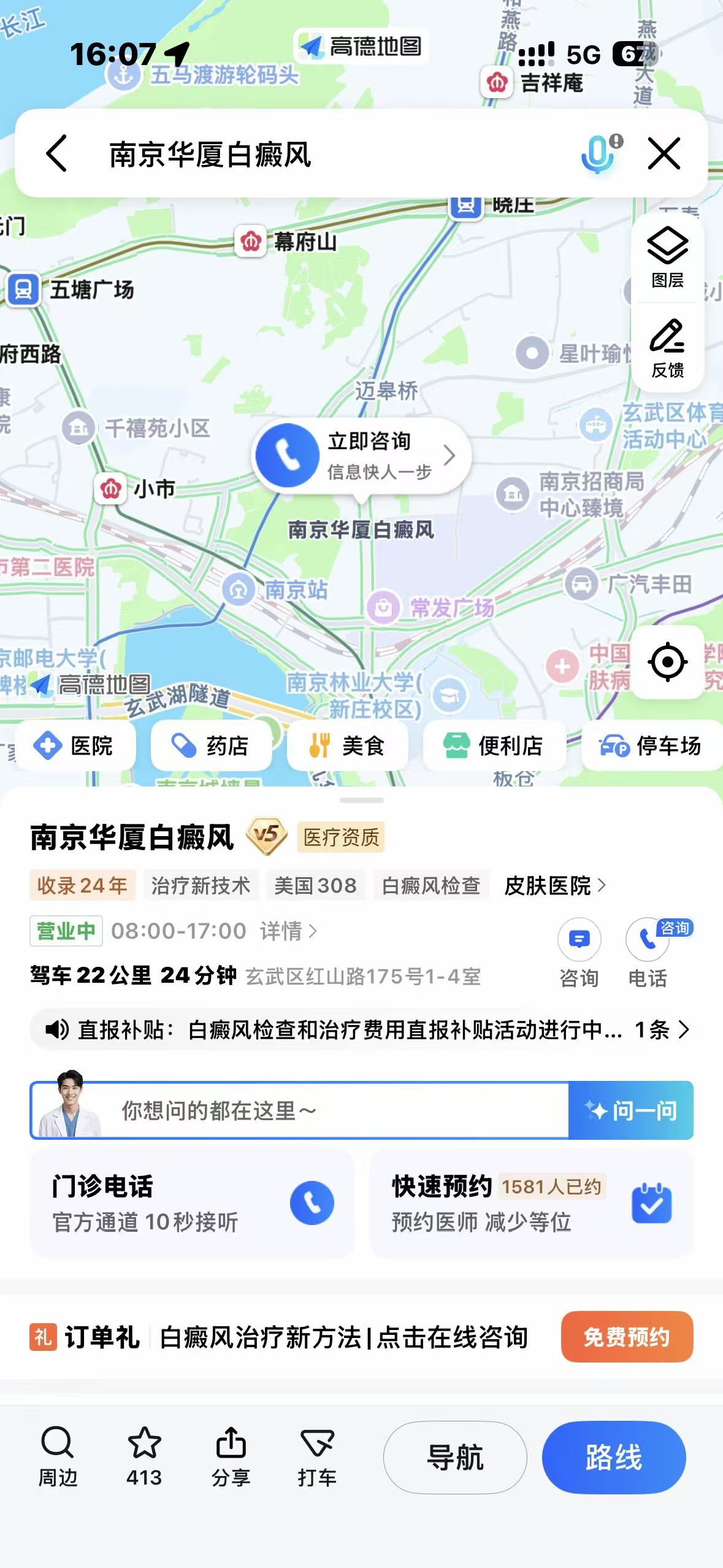Select the 便利店 nearby chip
723x1568 pixels.
[494, 746]
